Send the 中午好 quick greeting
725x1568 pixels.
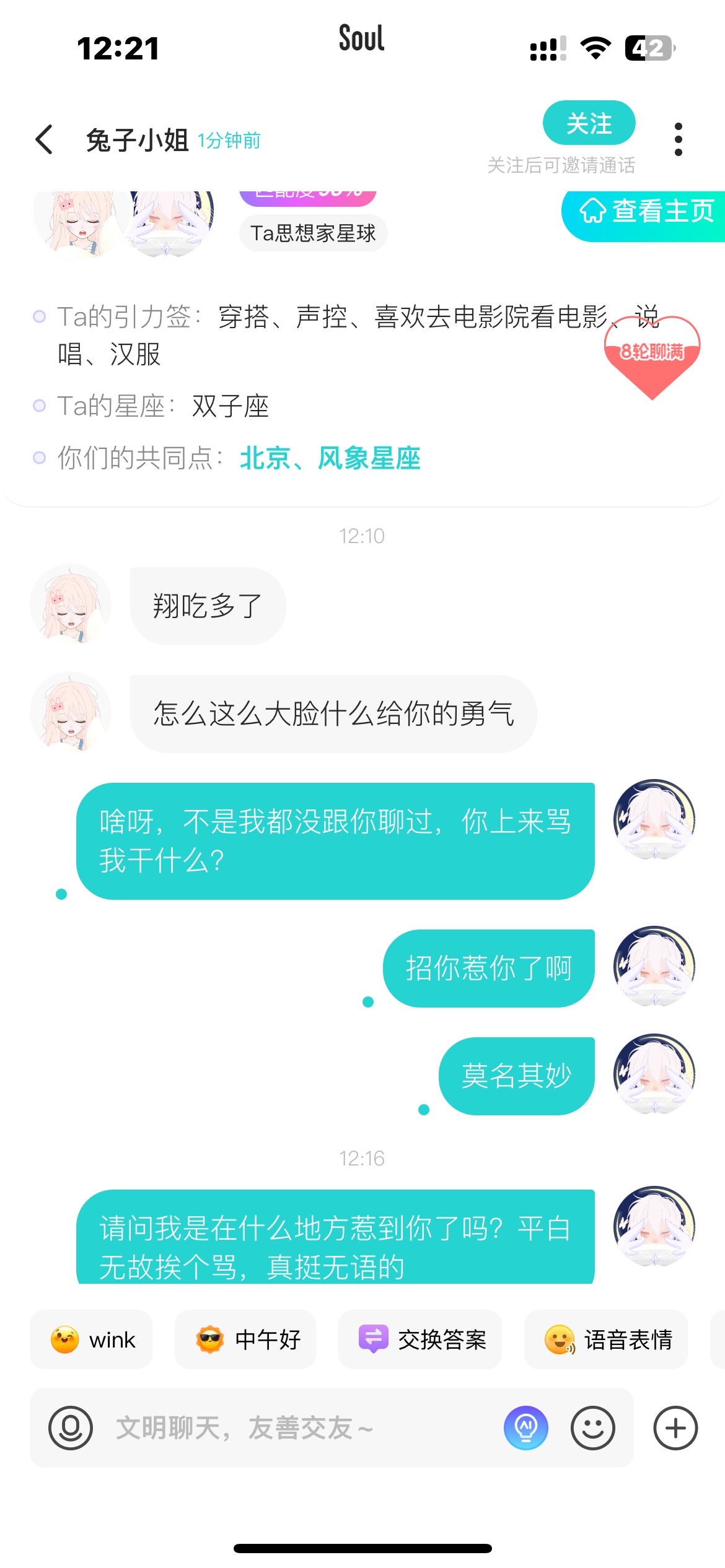(245, 1339)
